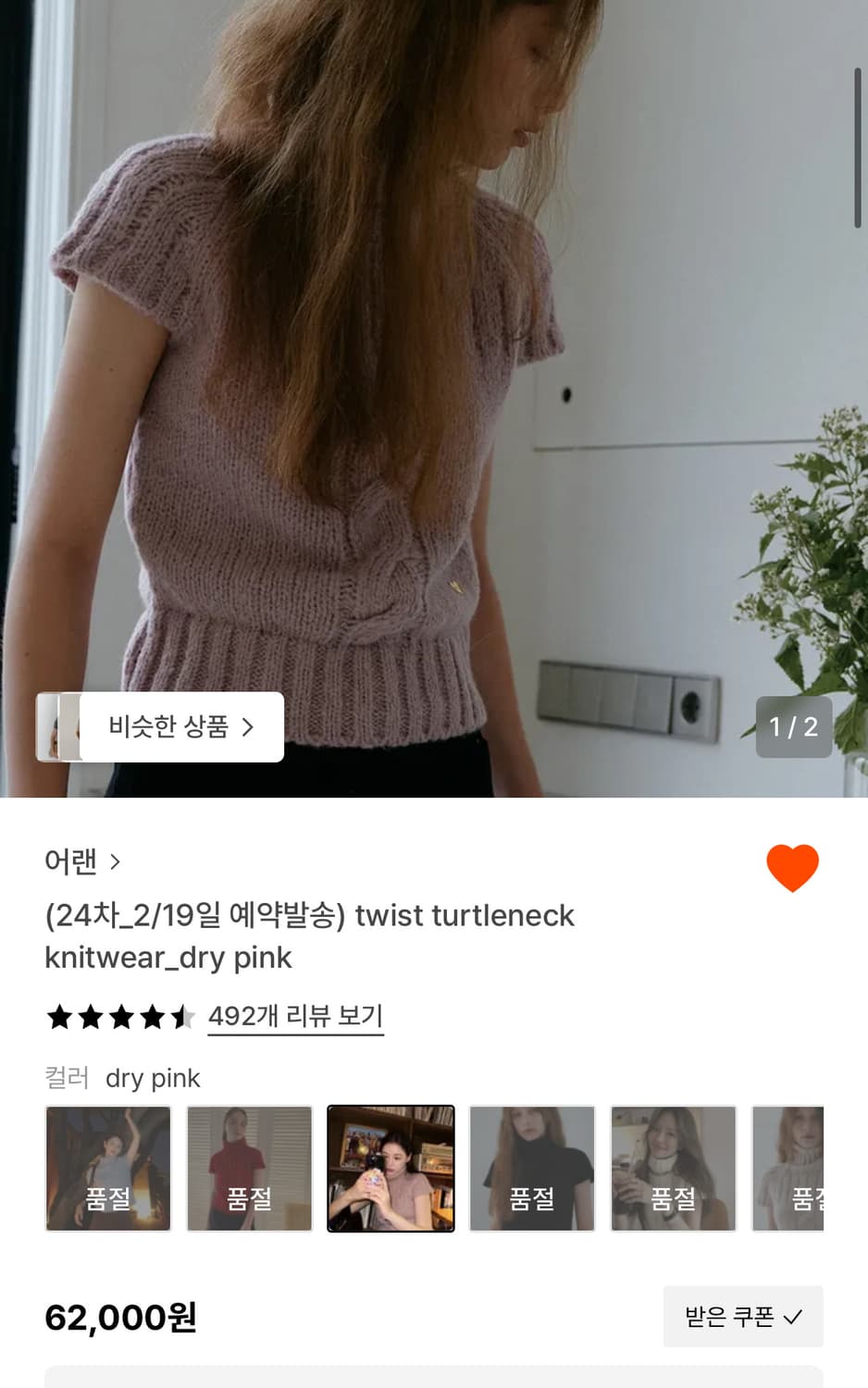Click the checkmark on the 받은 쿠폰 button
This screenshot has width=868, height=1388.
tap(793, 1317)
